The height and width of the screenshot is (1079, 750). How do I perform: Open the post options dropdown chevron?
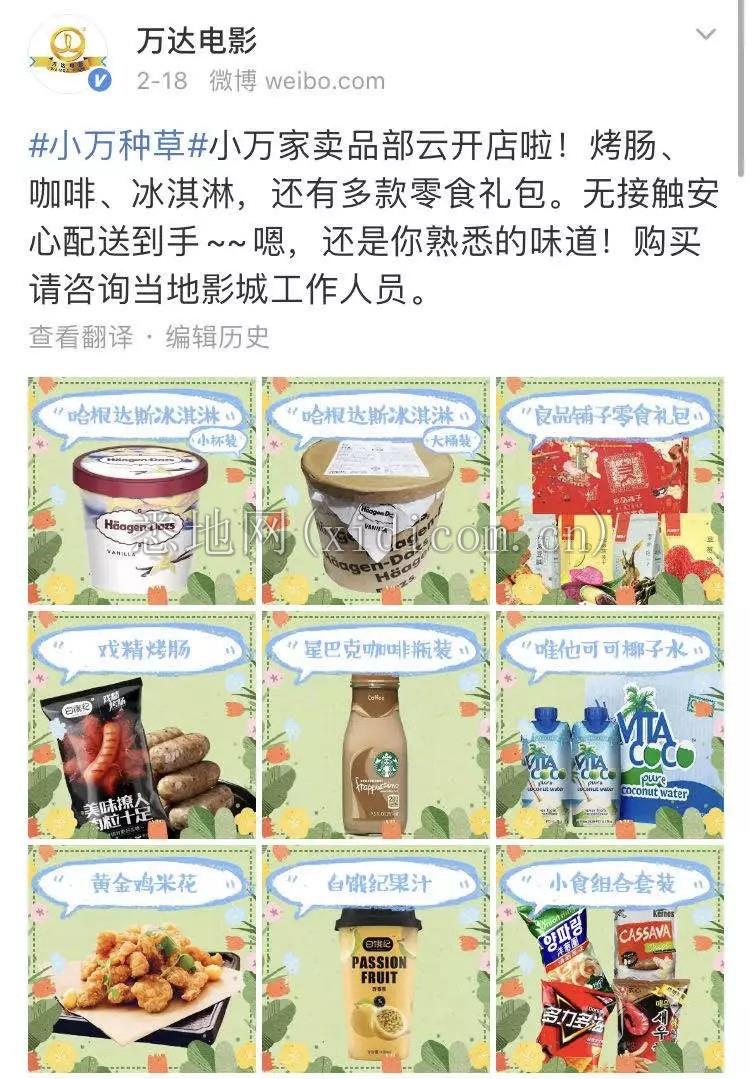(x=706, y=35)
